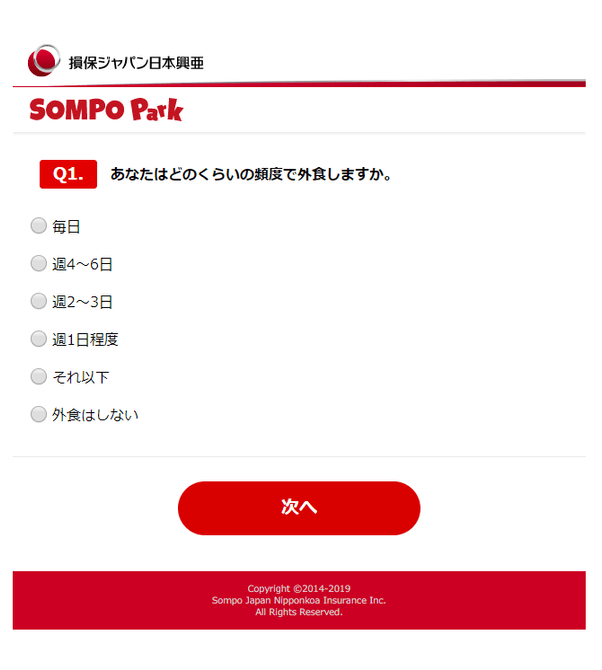Select the 毎日 radio option
This screenshot has width=602, height=670.
39,227
